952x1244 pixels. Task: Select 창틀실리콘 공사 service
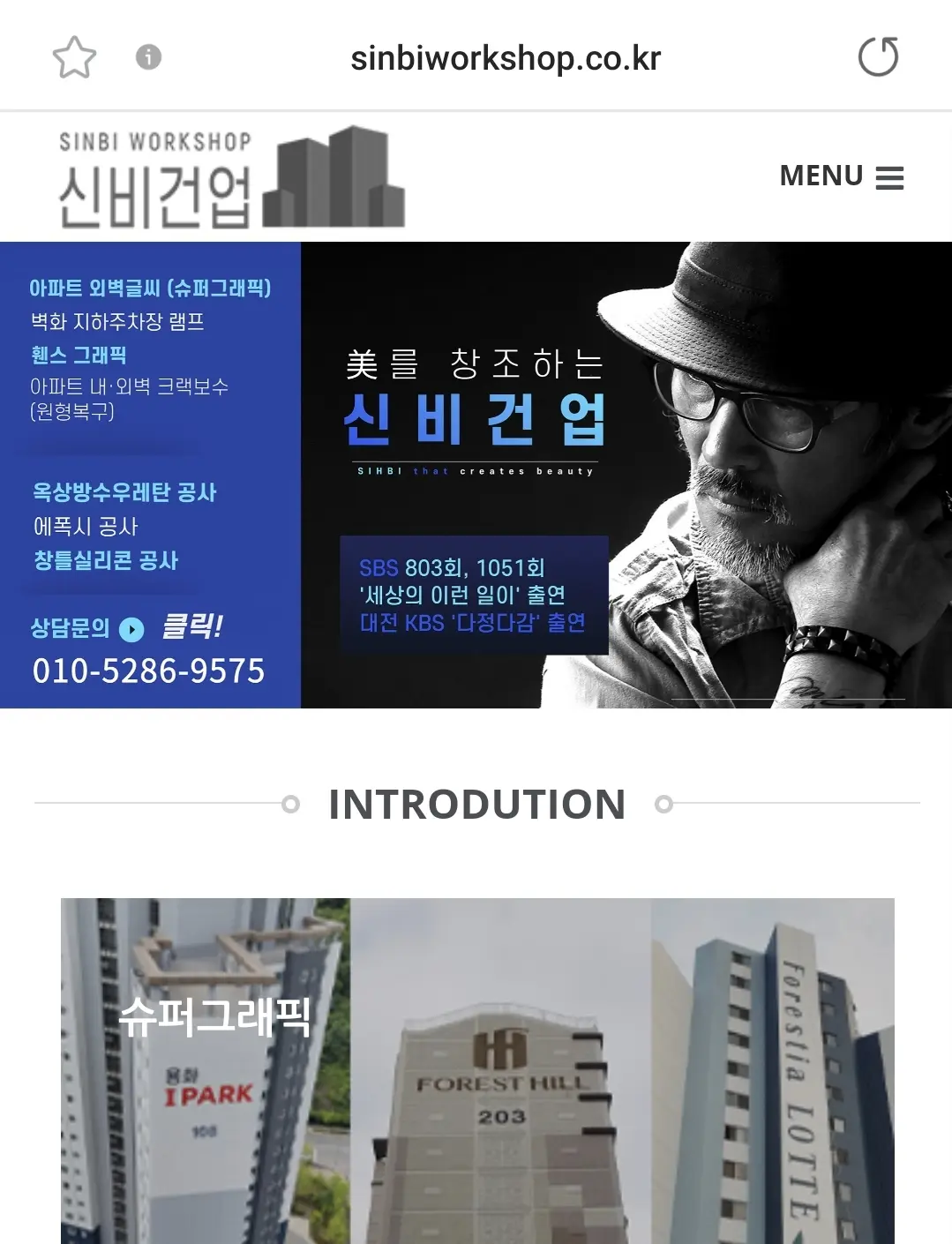coord(108,560)
